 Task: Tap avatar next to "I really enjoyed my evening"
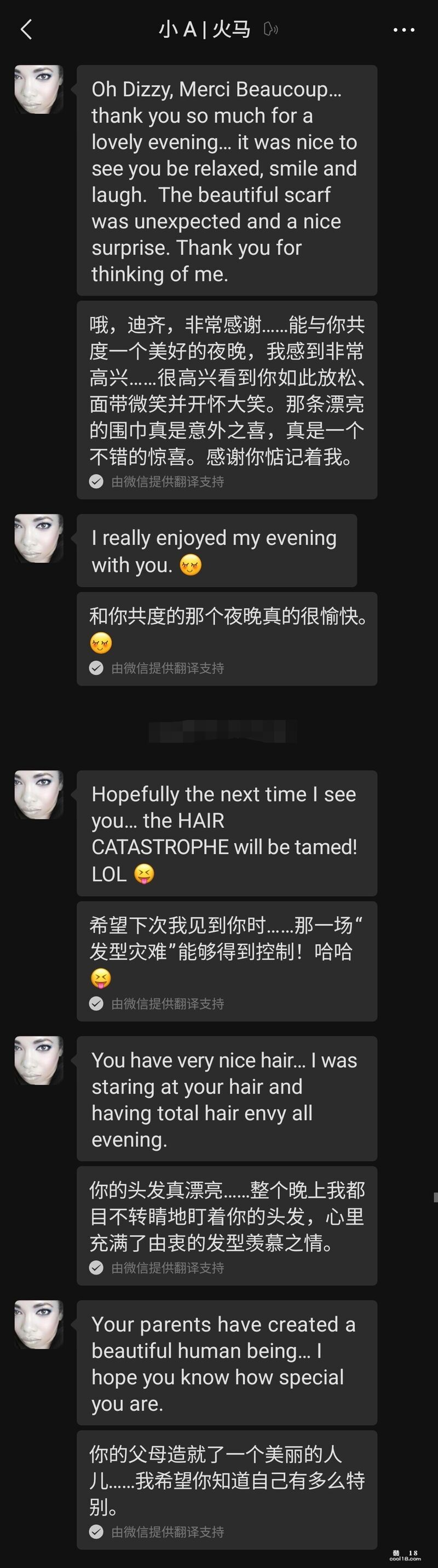(39, 538)
